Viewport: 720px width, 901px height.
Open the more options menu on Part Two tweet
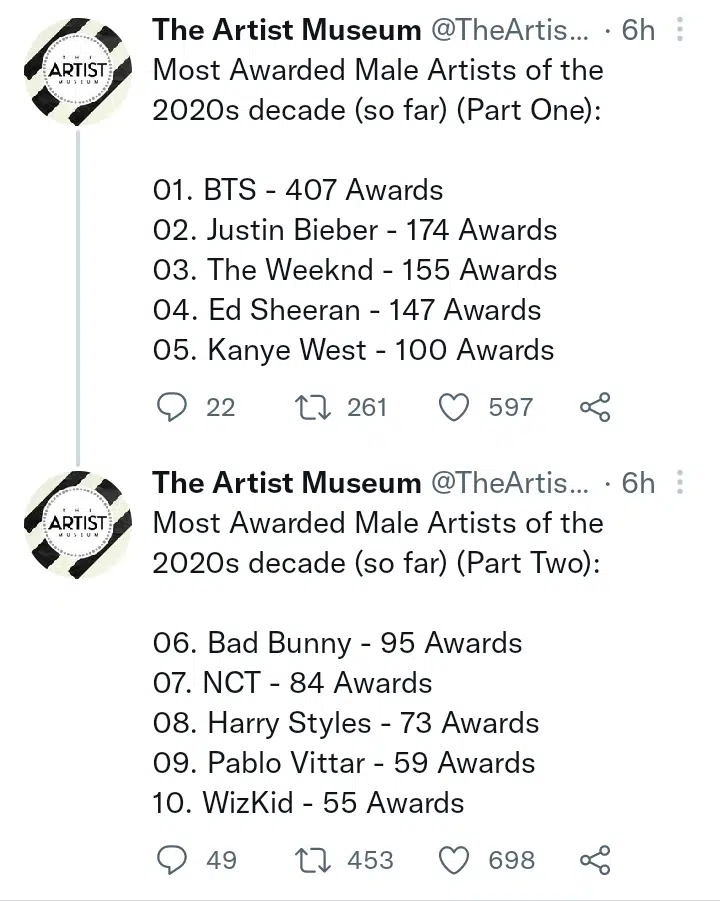pyautogui.click(x=679, y=484)
